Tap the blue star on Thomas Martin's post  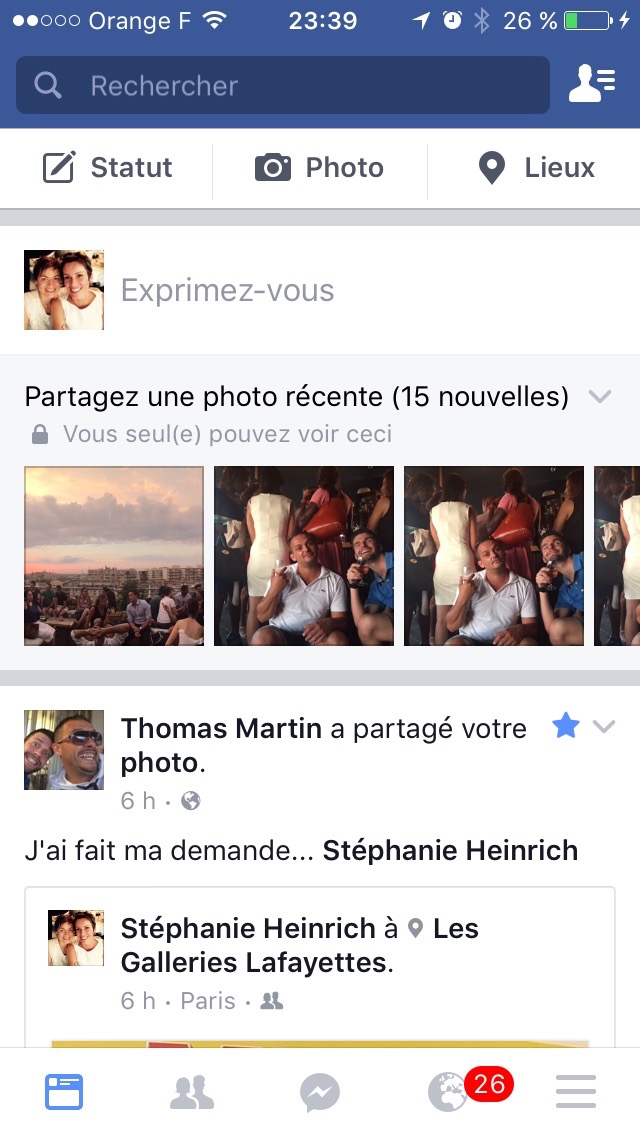pos(566,726)
